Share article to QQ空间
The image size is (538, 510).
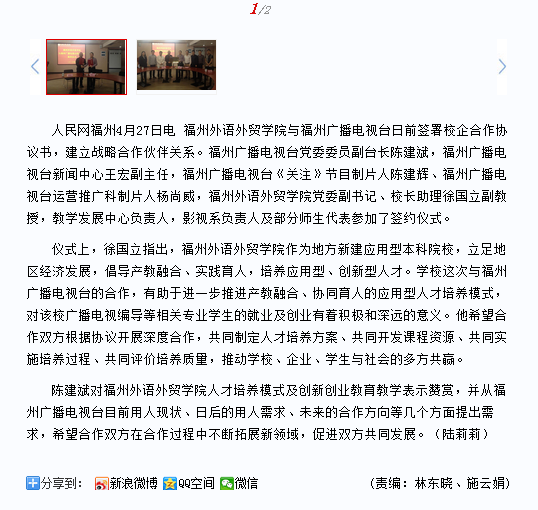[x=189, y=483]
